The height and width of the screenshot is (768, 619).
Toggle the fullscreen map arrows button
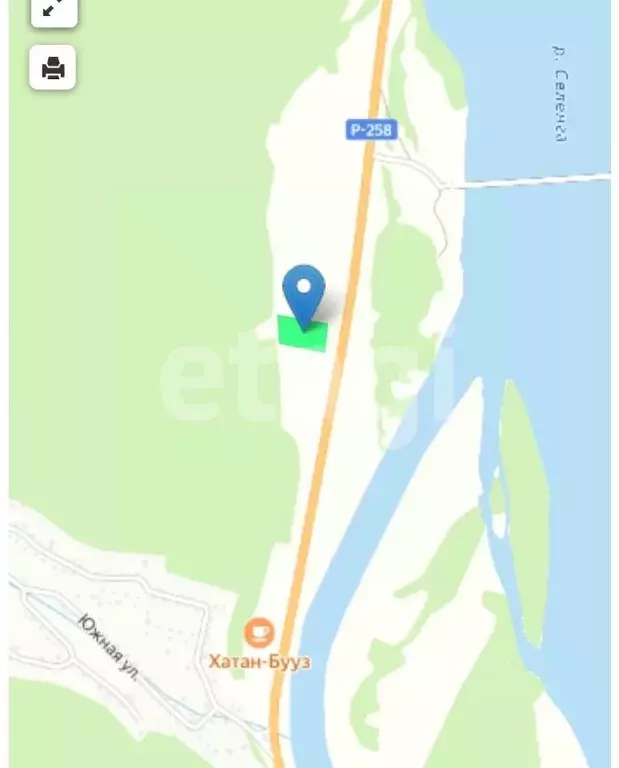pos(53,10)
